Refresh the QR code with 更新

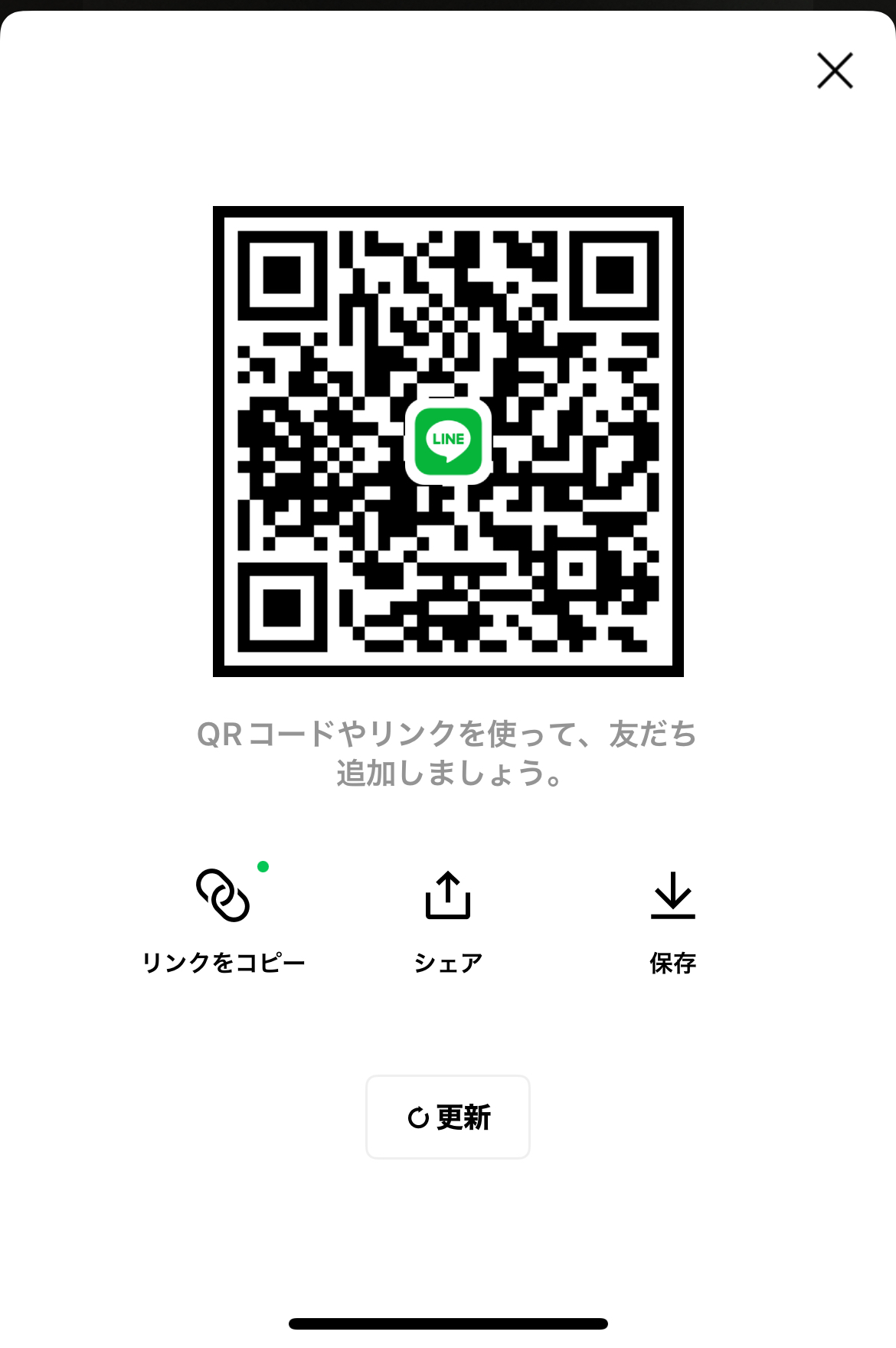point(448,1117)
